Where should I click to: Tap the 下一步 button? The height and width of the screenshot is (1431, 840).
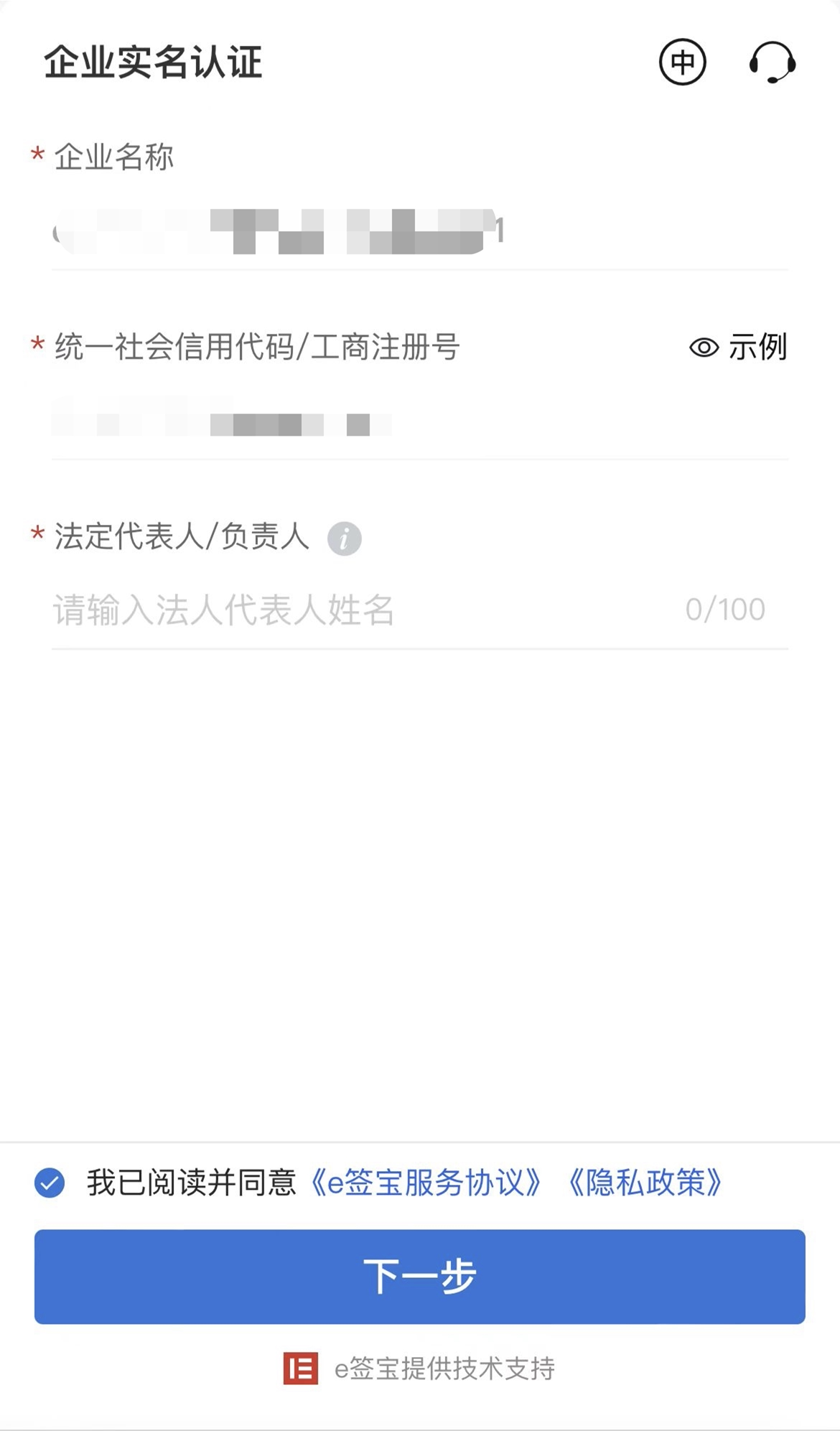pyautogui.click(x=420, y=1277)
